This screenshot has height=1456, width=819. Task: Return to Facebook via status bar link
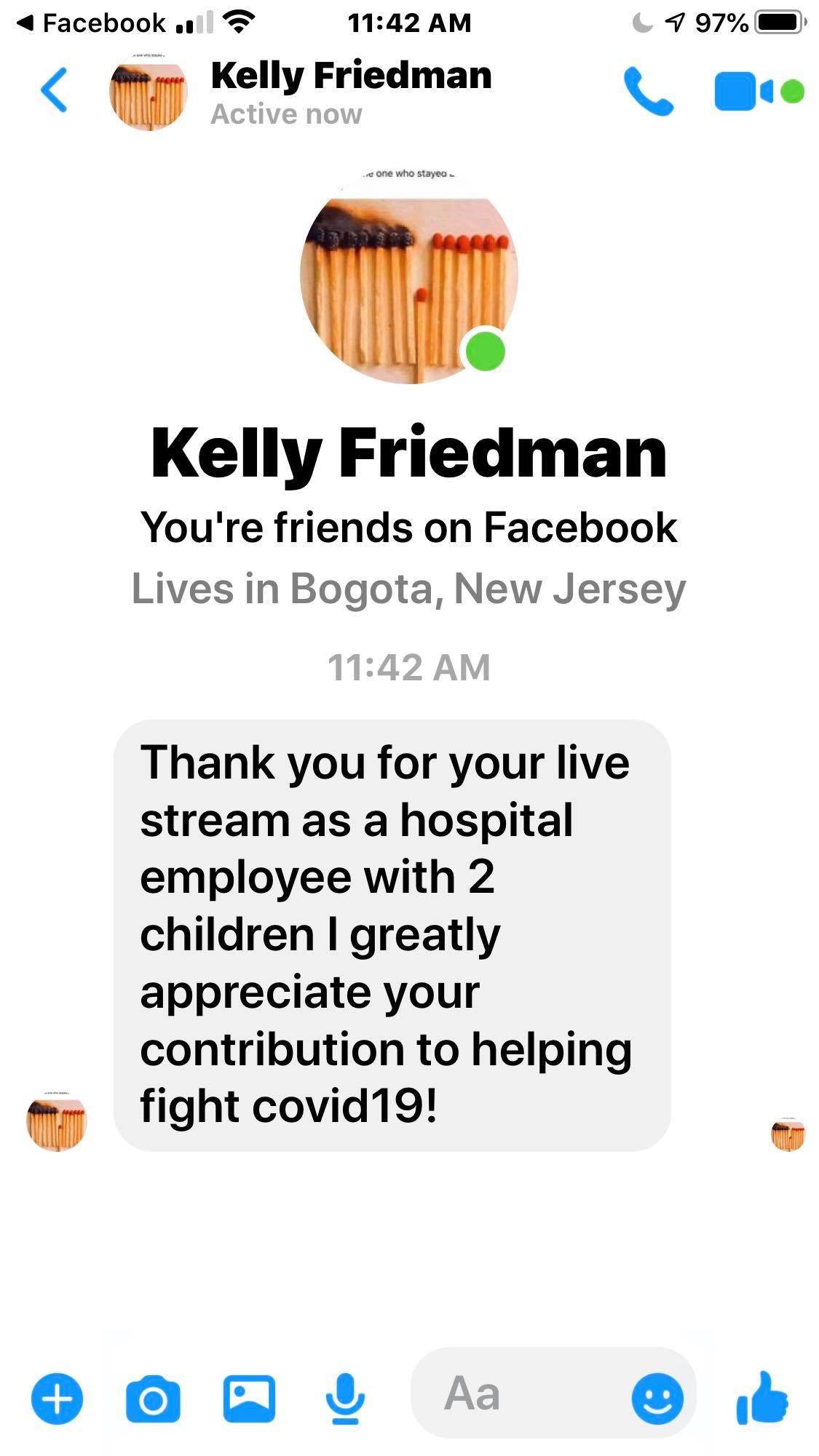[x=91, y=23]
